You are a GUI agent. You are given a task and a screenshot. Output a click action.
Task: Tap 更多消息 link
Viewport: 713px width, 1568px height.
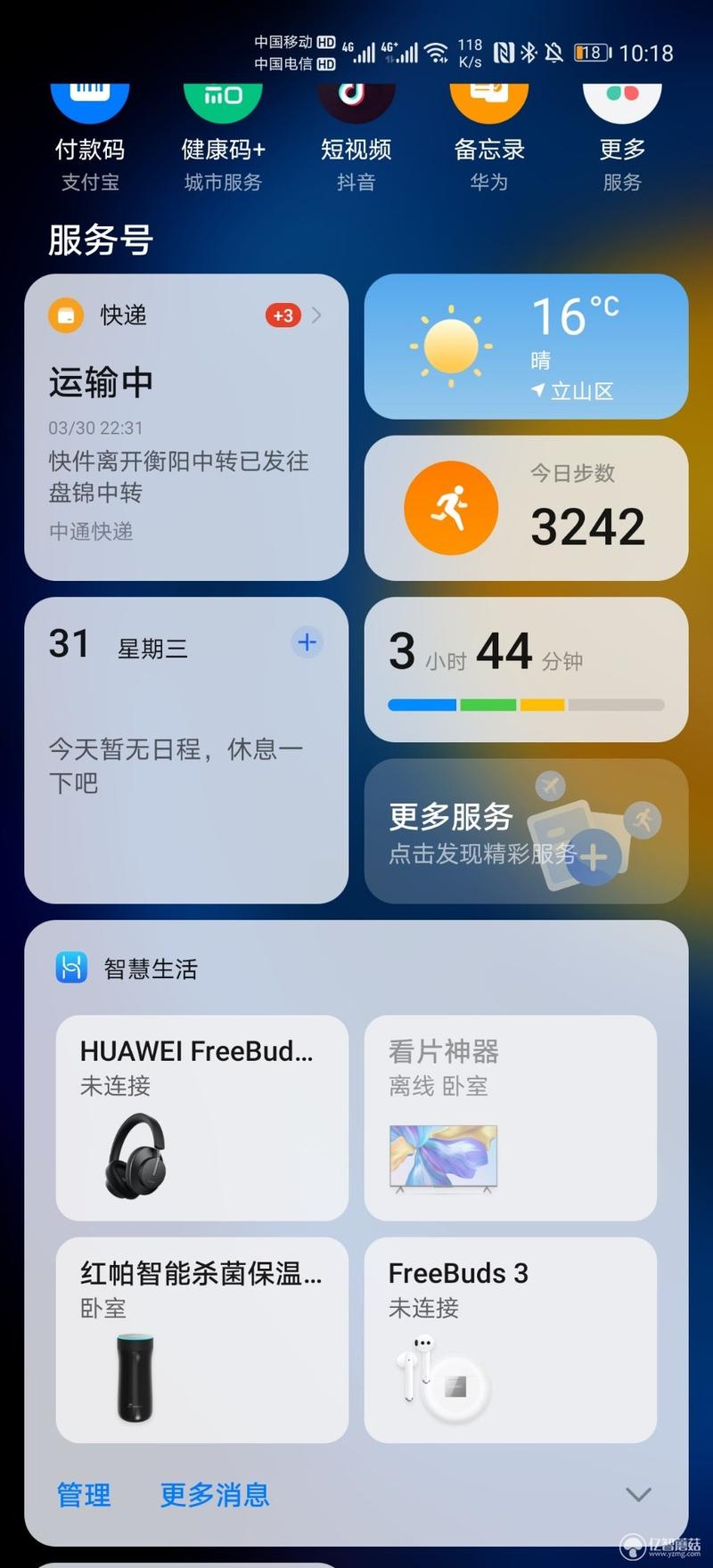coord(215,1494)
